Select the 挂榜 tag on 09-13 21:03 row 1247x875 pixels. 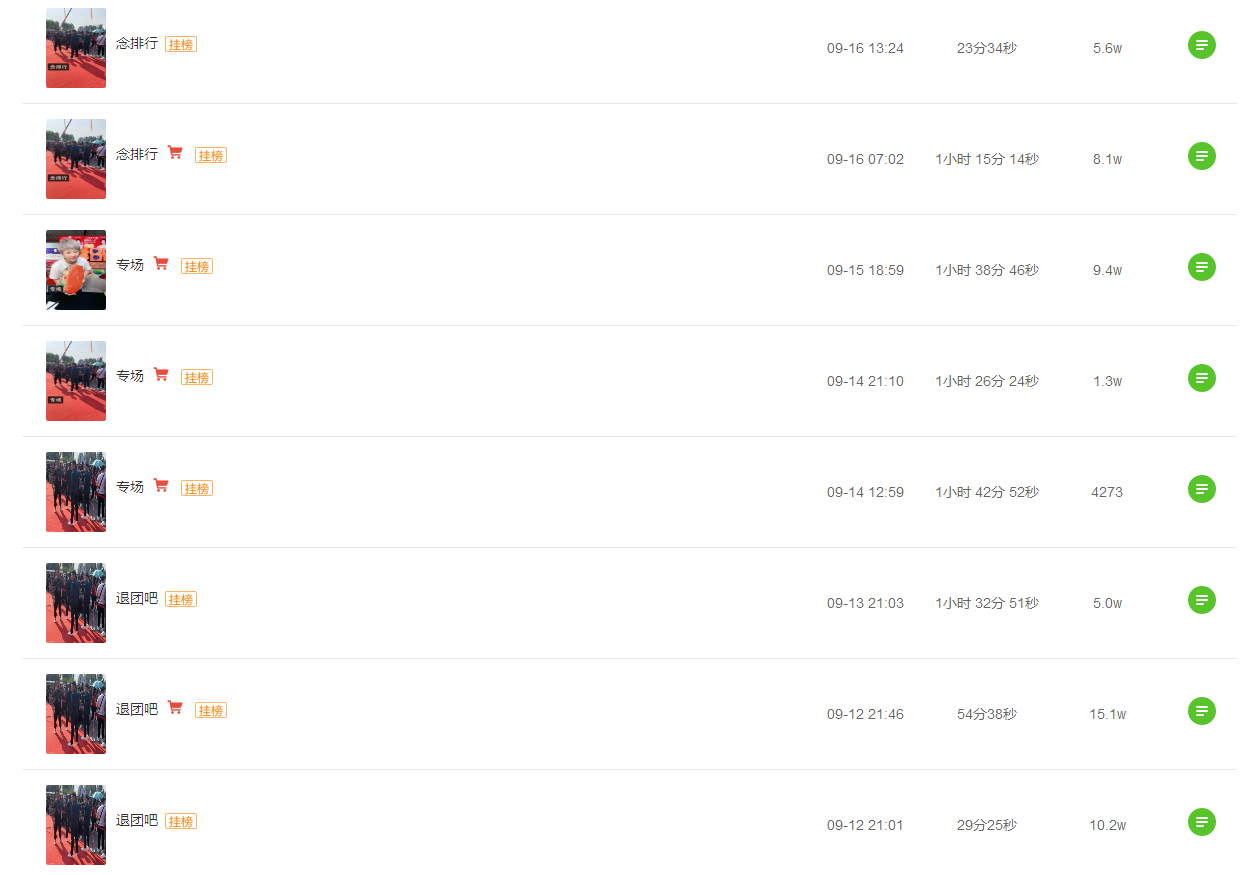[x=181, y=600]
